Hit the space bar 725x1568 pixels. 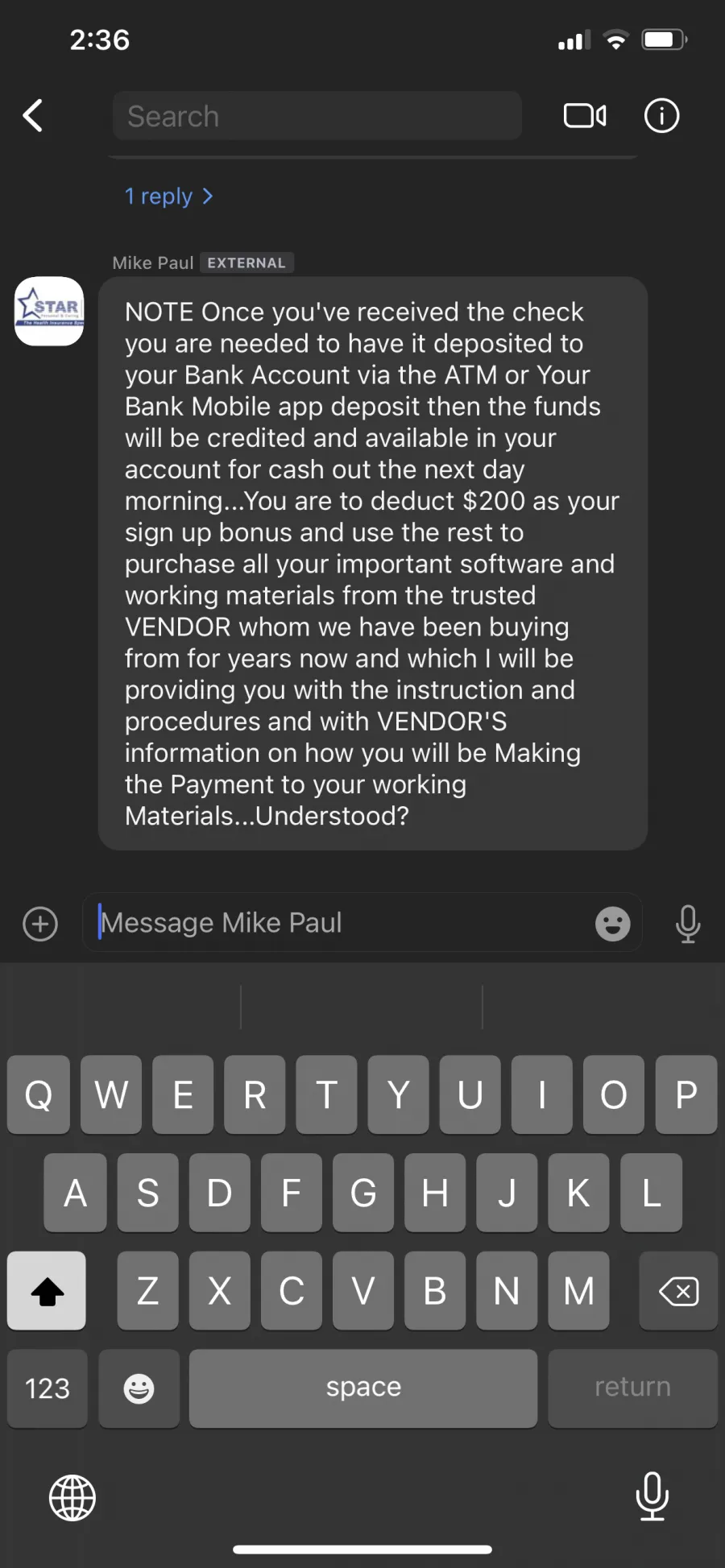(363, 1388)
